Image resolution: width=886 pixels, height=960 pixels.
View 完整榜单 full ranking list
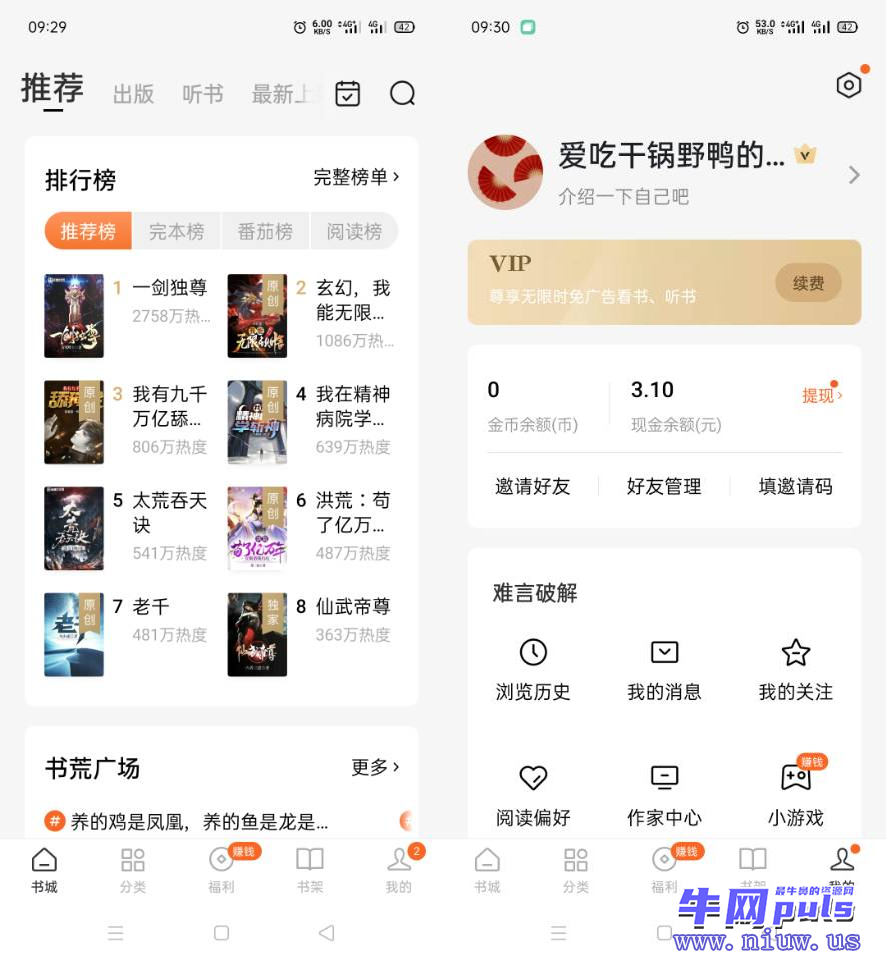(356, 177)
